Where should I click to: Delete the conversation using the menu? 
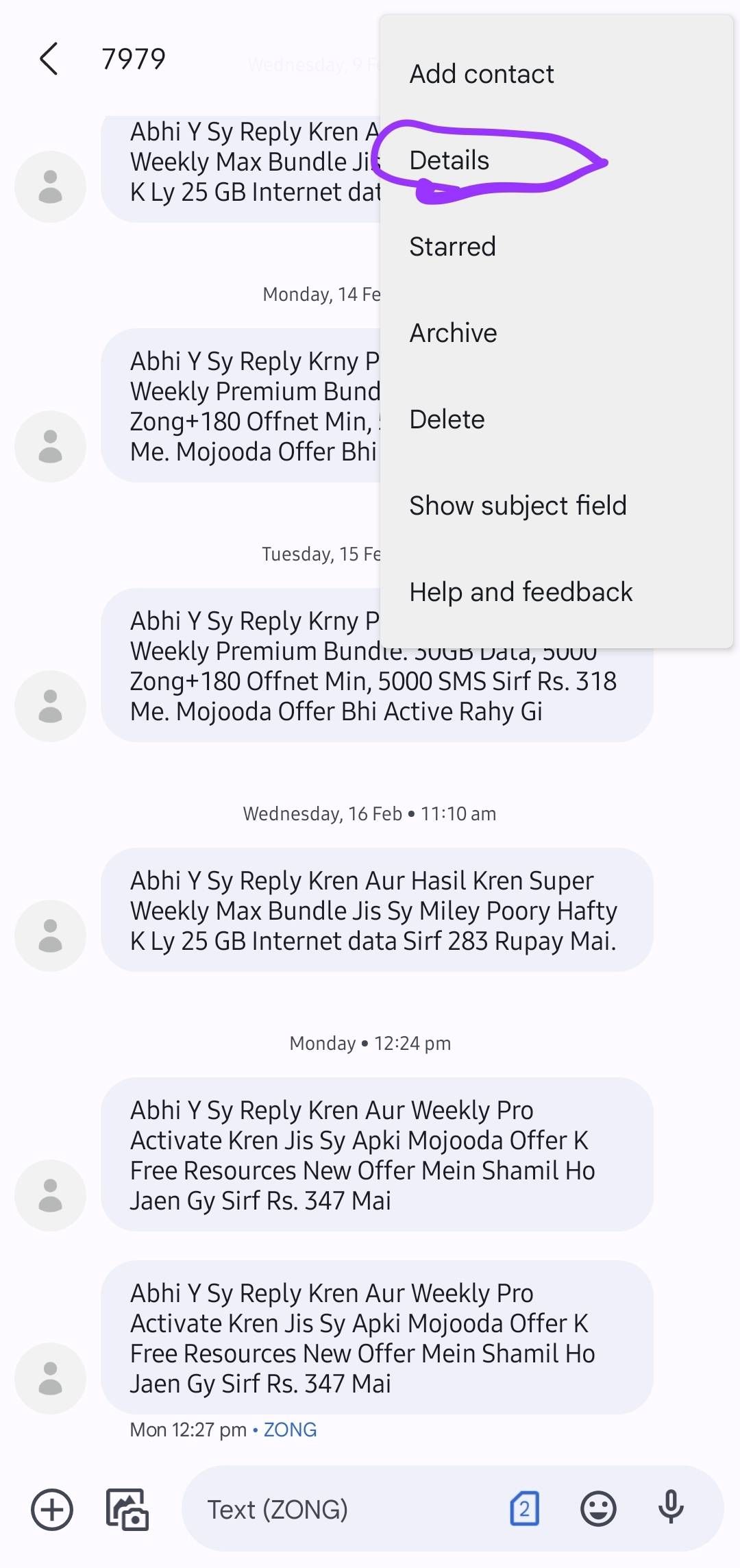coord(447,419)
